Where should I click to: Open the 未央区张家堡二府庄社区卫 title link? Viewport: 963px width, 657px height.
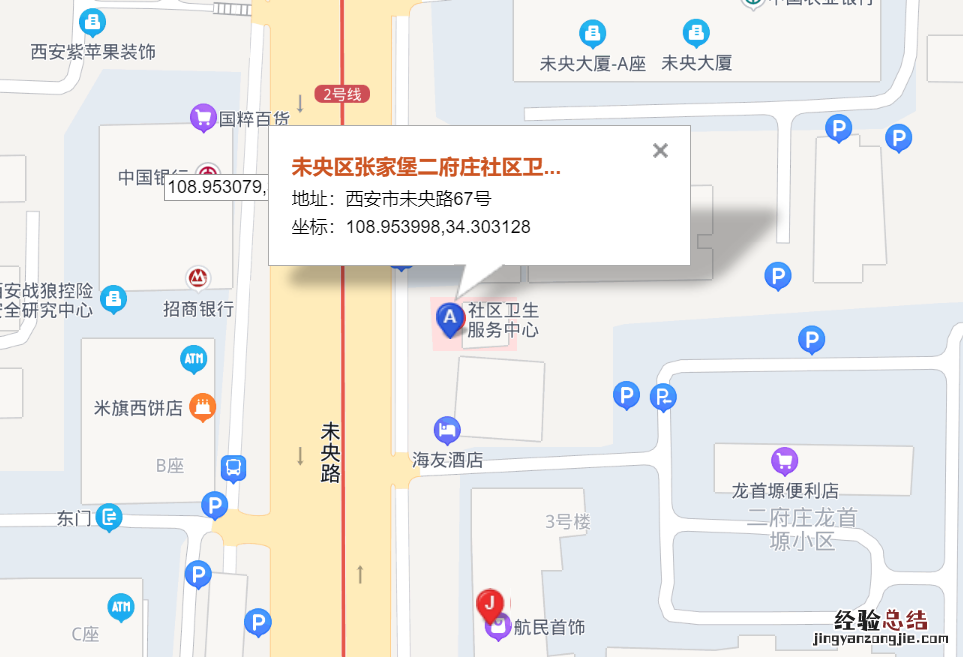point(425,167)
